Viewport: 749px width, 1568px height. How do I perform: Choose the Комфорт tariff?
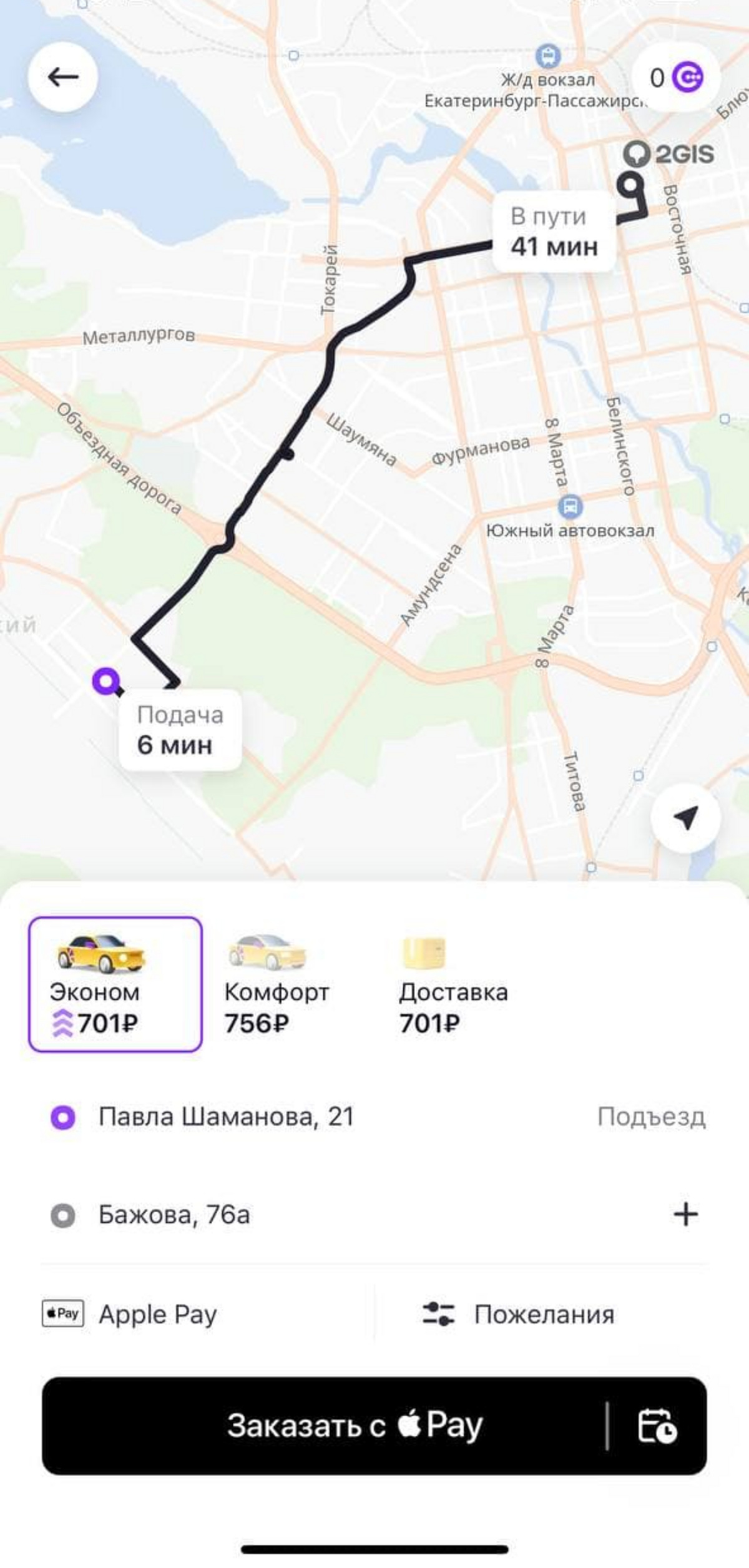click(277, 984)
